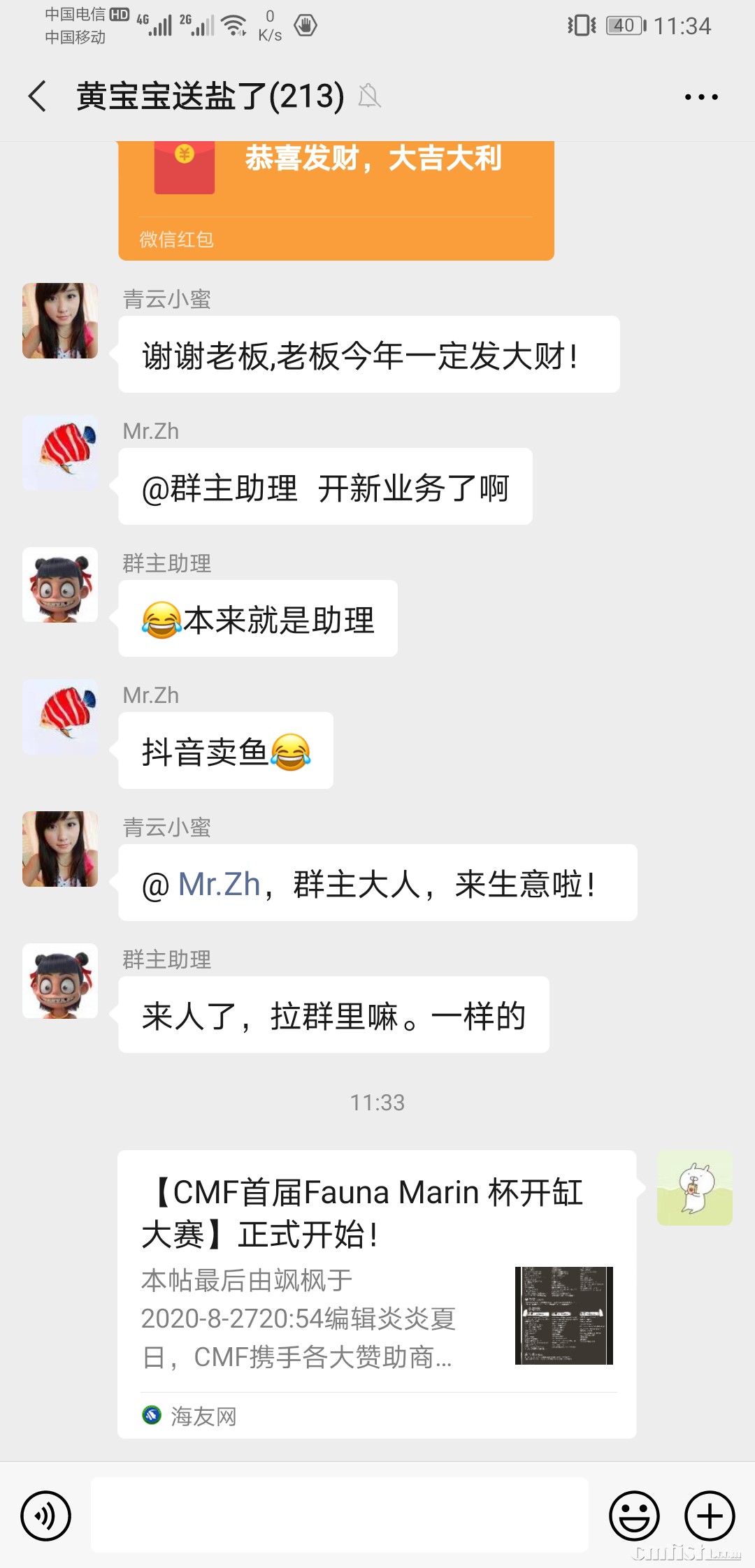Tap the @Mr.Zh mention link
Viewport: 755px width, 1568px height.
tap(219, 884)
